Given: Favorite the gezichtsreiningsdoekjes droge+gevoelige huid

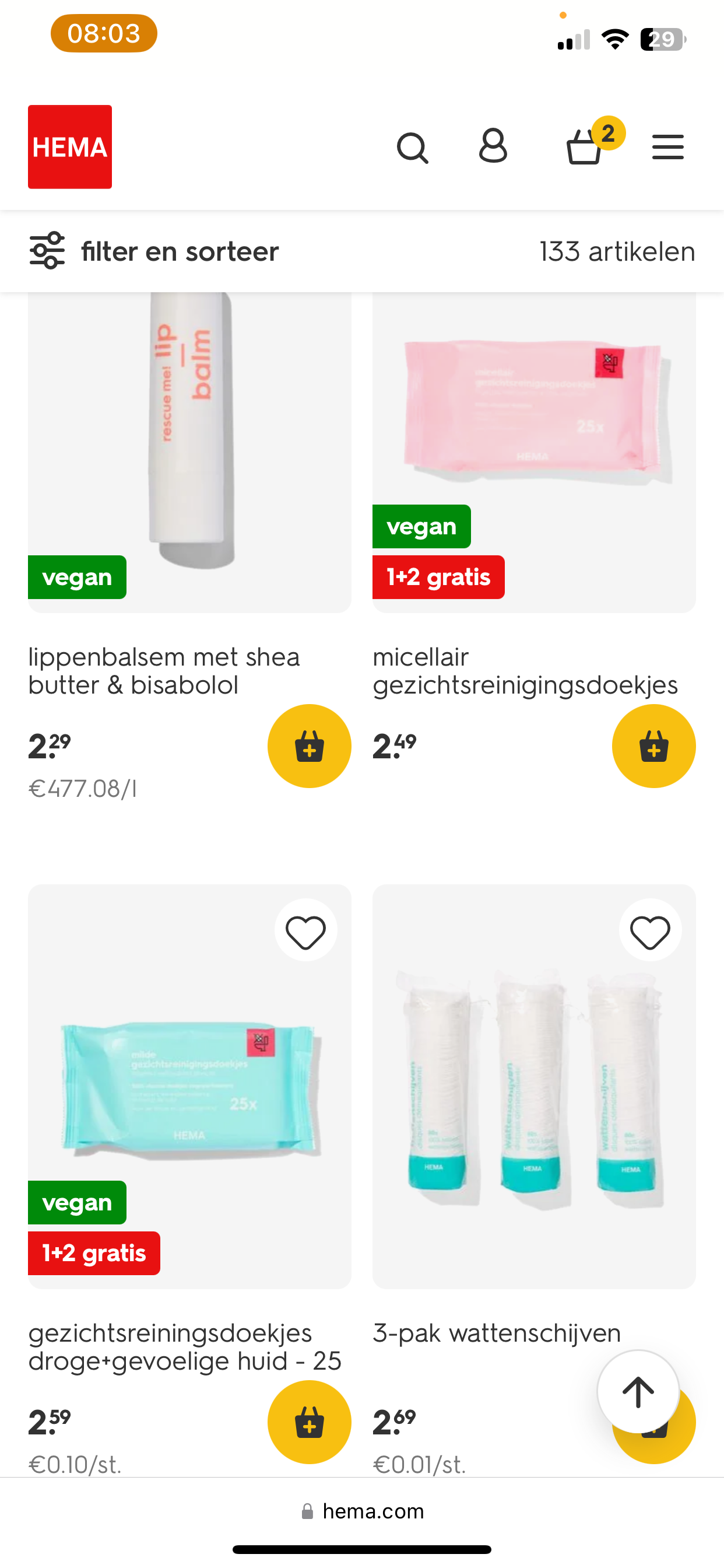Looking at the screenshot, I should click(305, 932).
